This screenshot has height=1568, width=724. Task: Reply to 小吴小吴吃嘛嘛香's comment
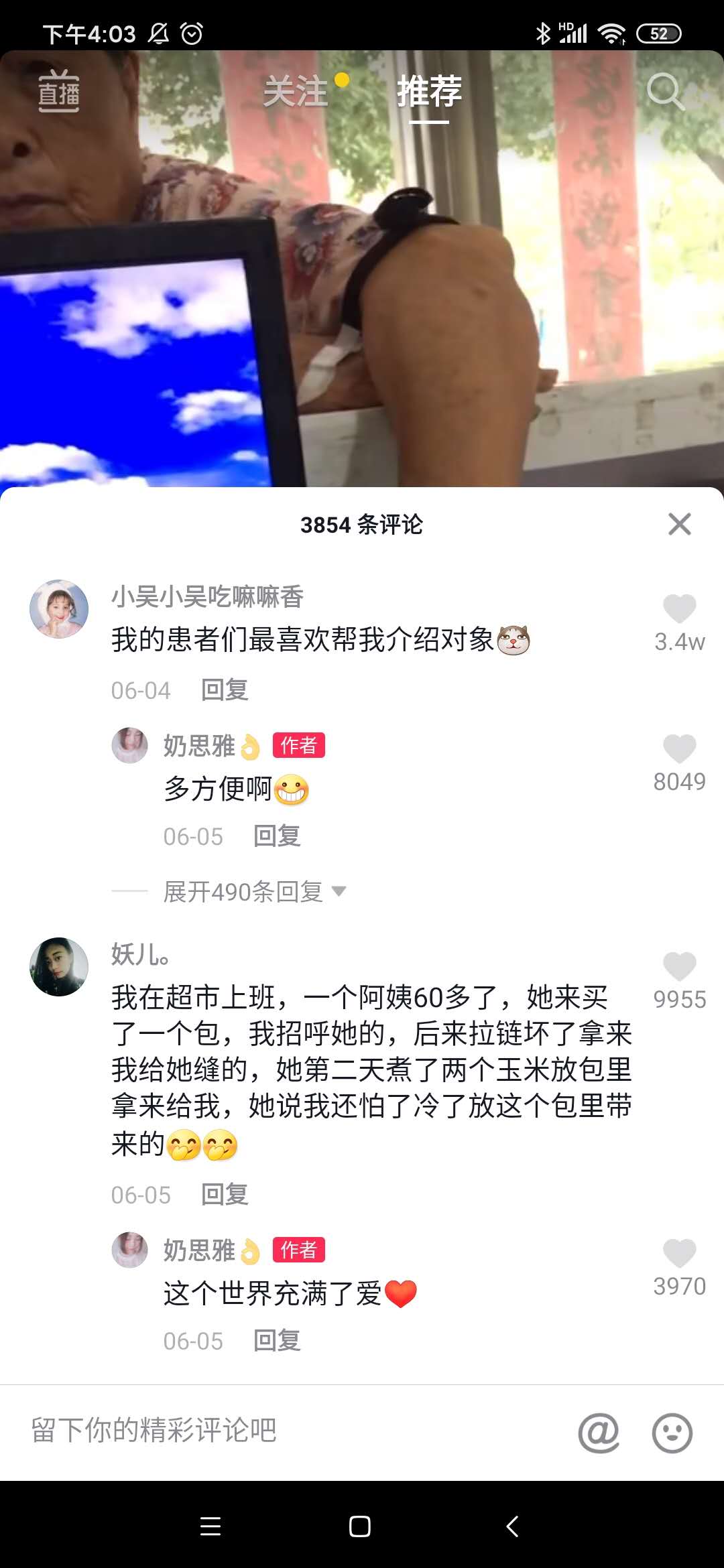click(x=225, y=690)
